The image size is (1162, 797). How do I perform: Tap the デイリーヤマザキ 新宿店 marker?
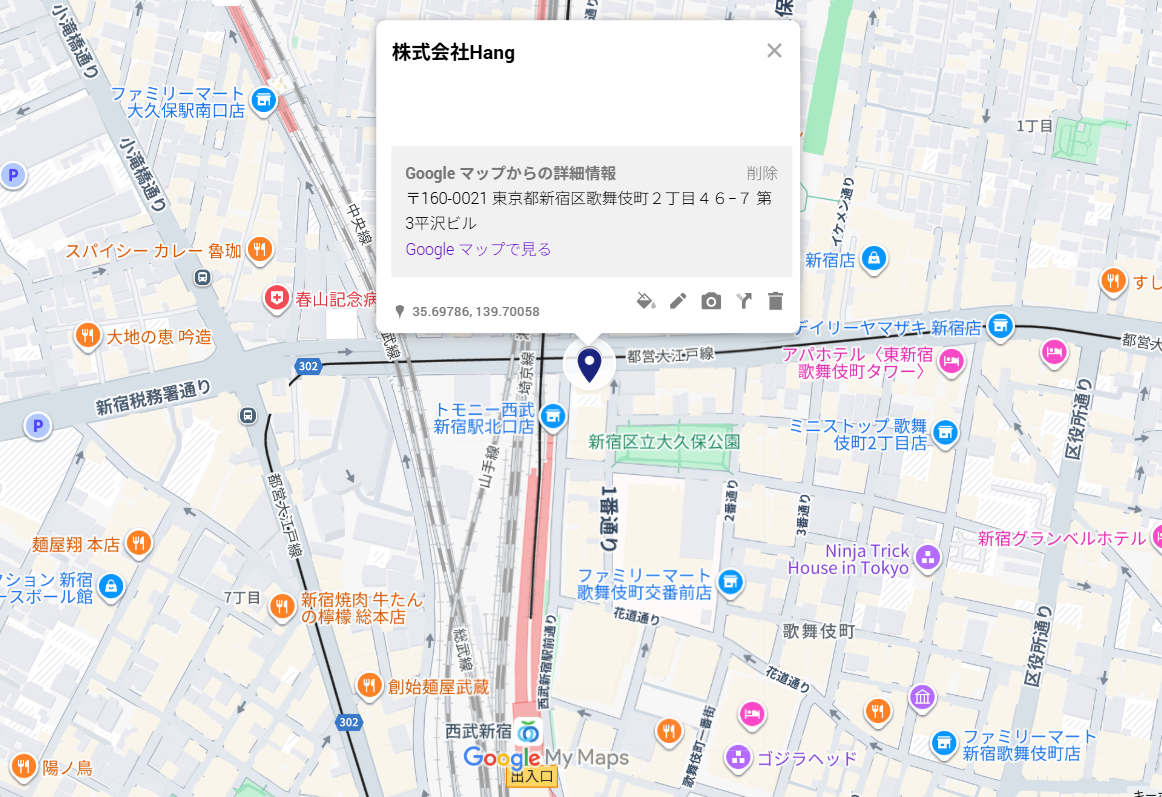tap(999, 326)
